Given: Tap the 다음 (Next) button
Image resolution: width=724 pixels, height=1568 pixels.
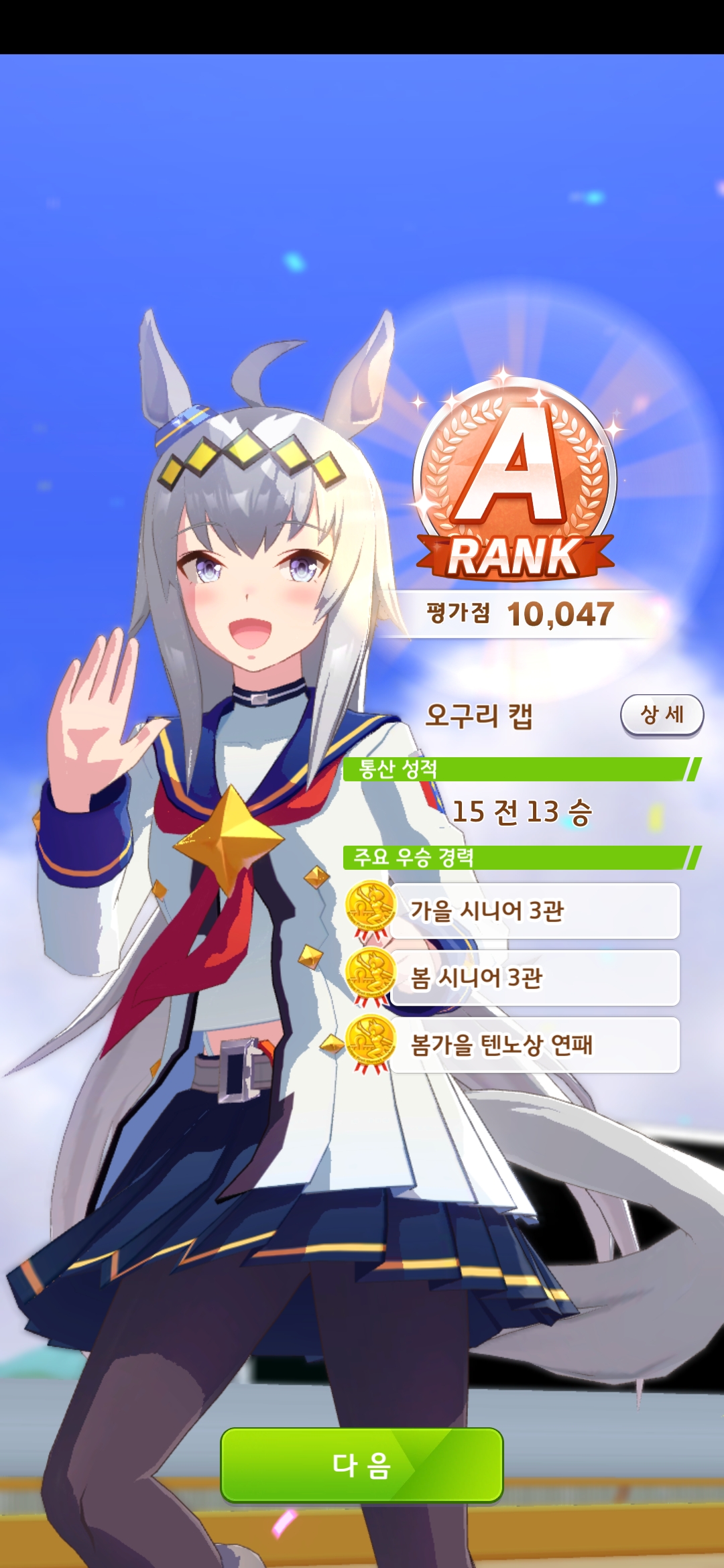Looking at the screenshot, I should click(x=362, y=1465).
